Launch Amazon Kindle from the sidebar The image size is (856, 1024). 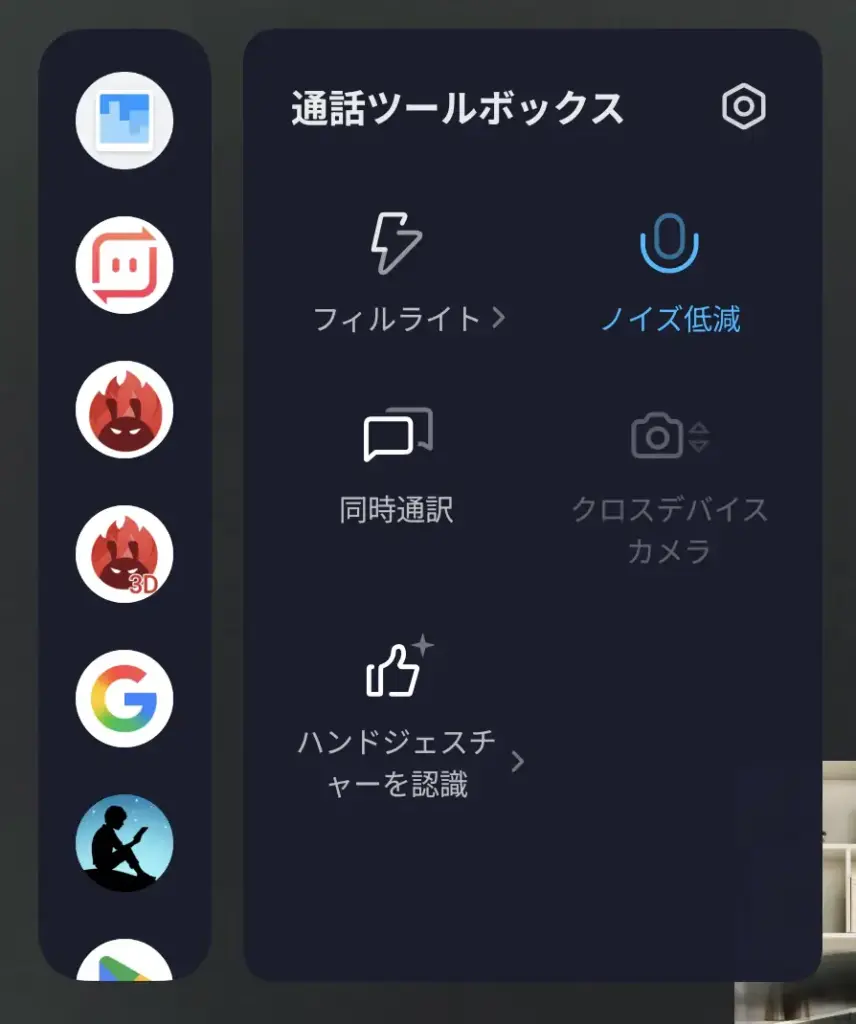click(x=124, y=842)
